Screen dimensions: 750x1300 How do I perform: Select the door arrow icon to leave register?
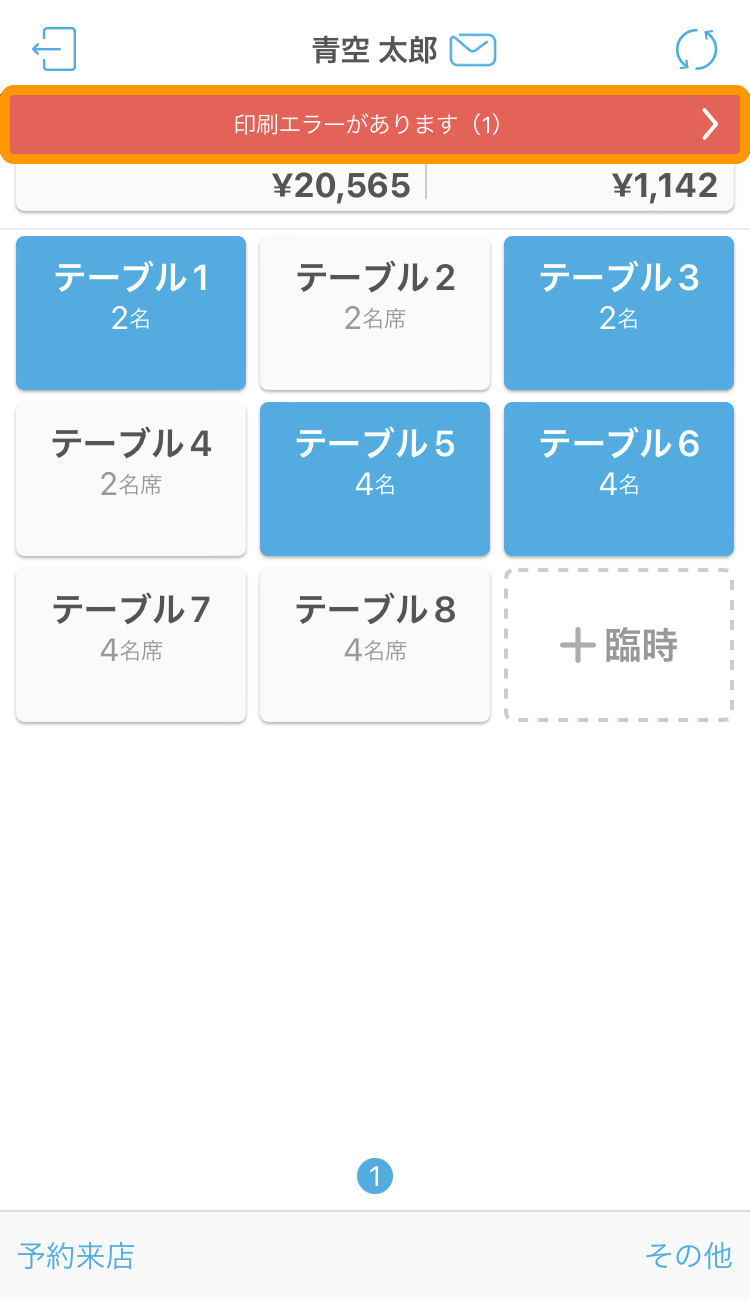[x=55, y=49]
